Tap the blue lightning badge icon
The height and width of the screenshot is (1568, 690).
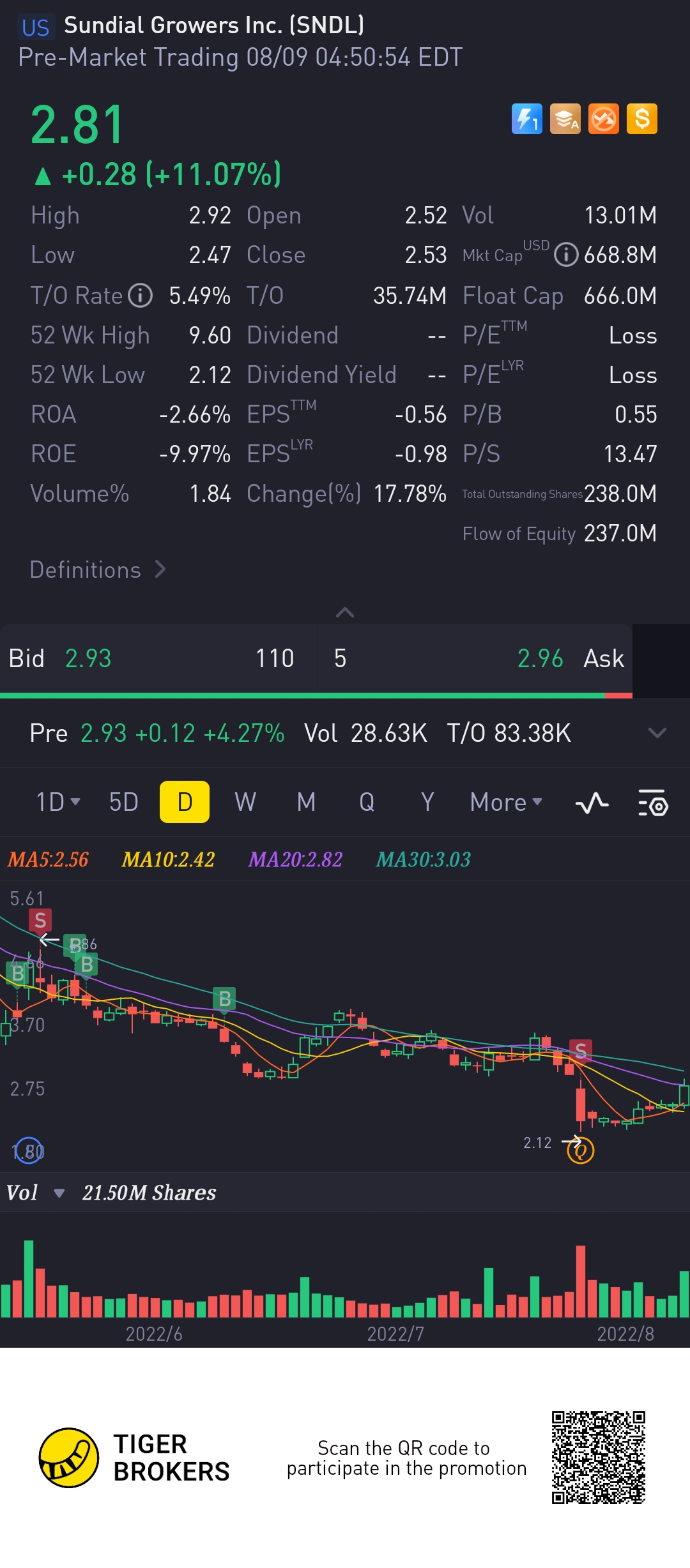[x=526, y=119]
